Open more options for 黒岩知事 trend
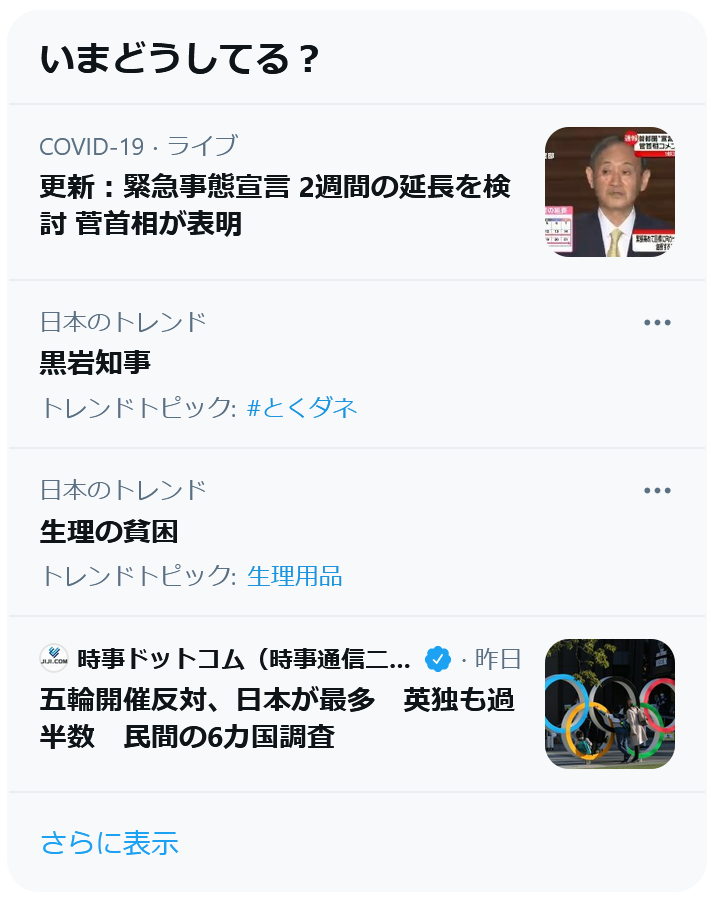714x901 pixels. (x=657, y=322)
